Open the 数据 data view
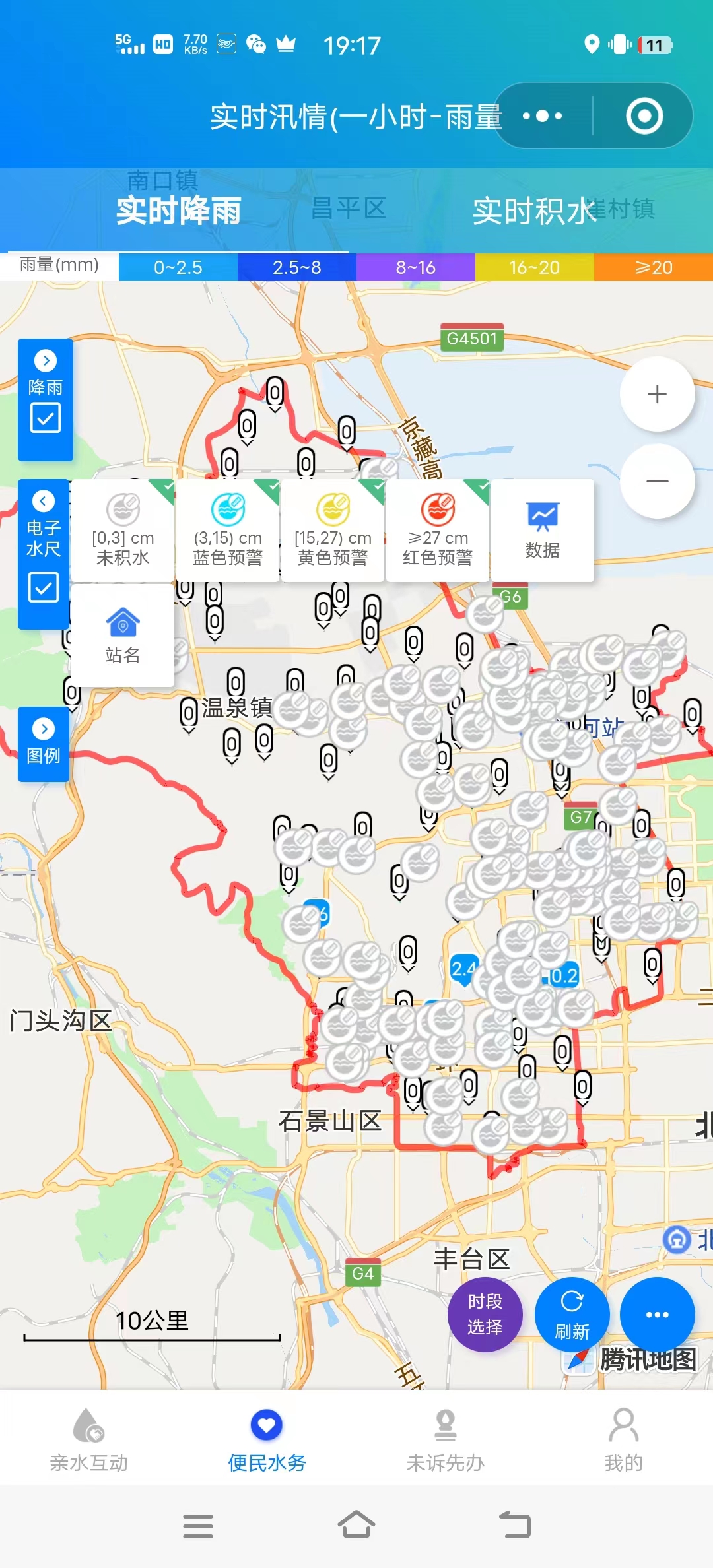This screenshot has width=713, height=1568. [542, 531]
